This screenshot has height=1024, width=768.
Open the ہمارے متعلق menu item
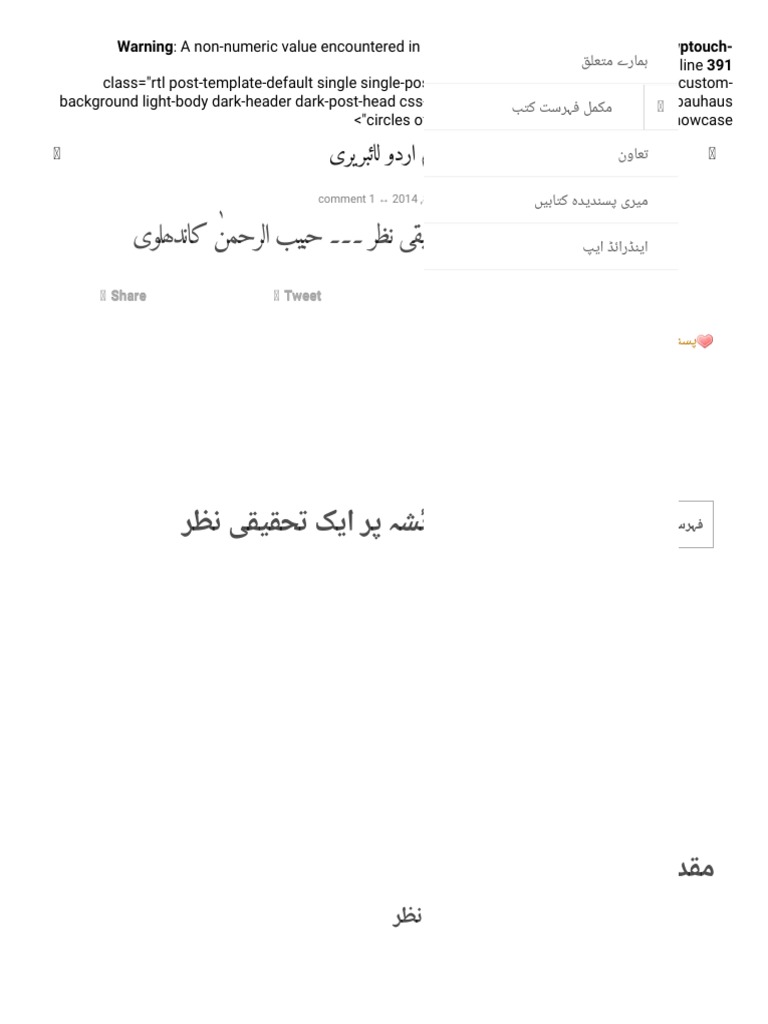(551, 61)
